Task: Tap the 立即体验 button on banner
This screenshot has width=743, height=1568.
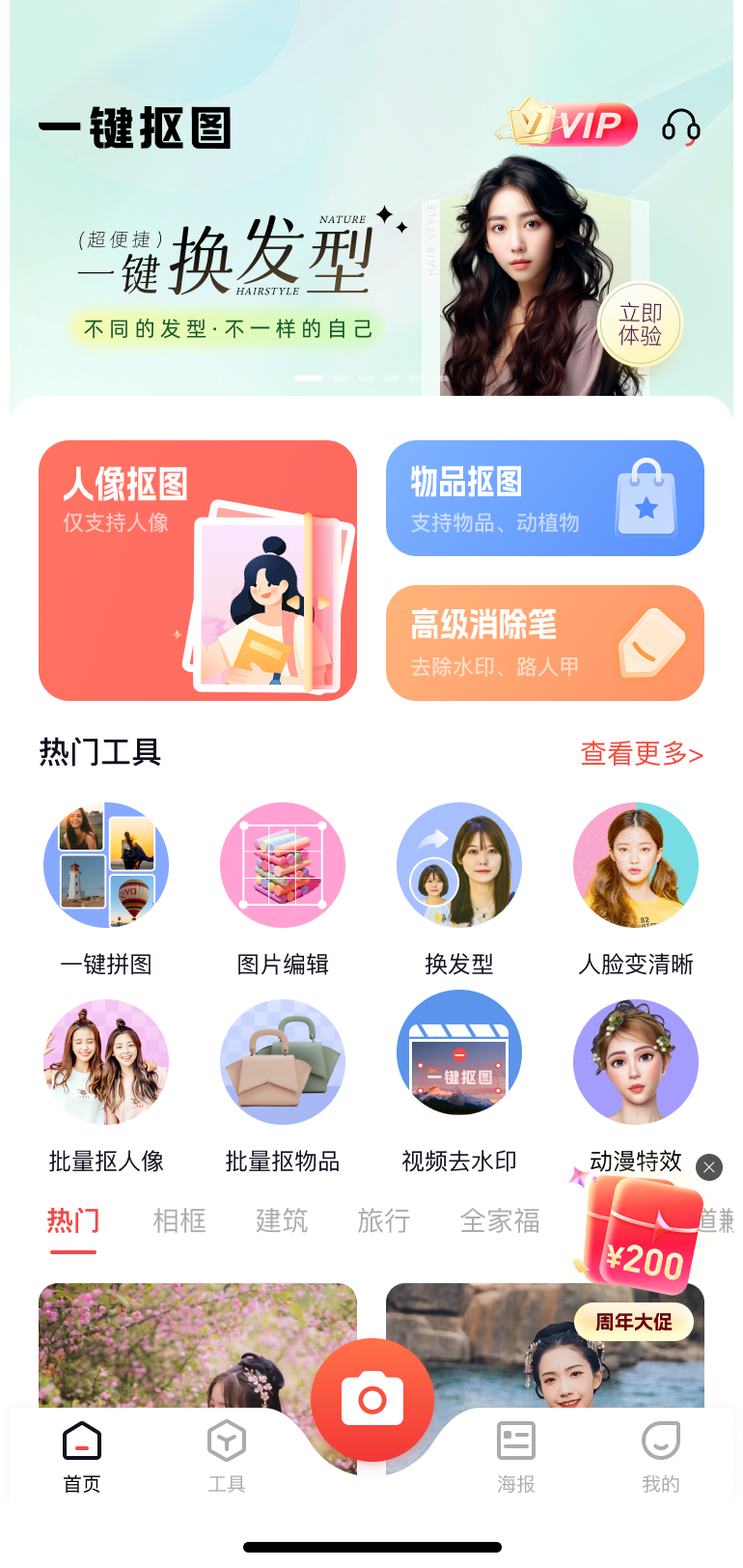Action: tap(640, 324)
